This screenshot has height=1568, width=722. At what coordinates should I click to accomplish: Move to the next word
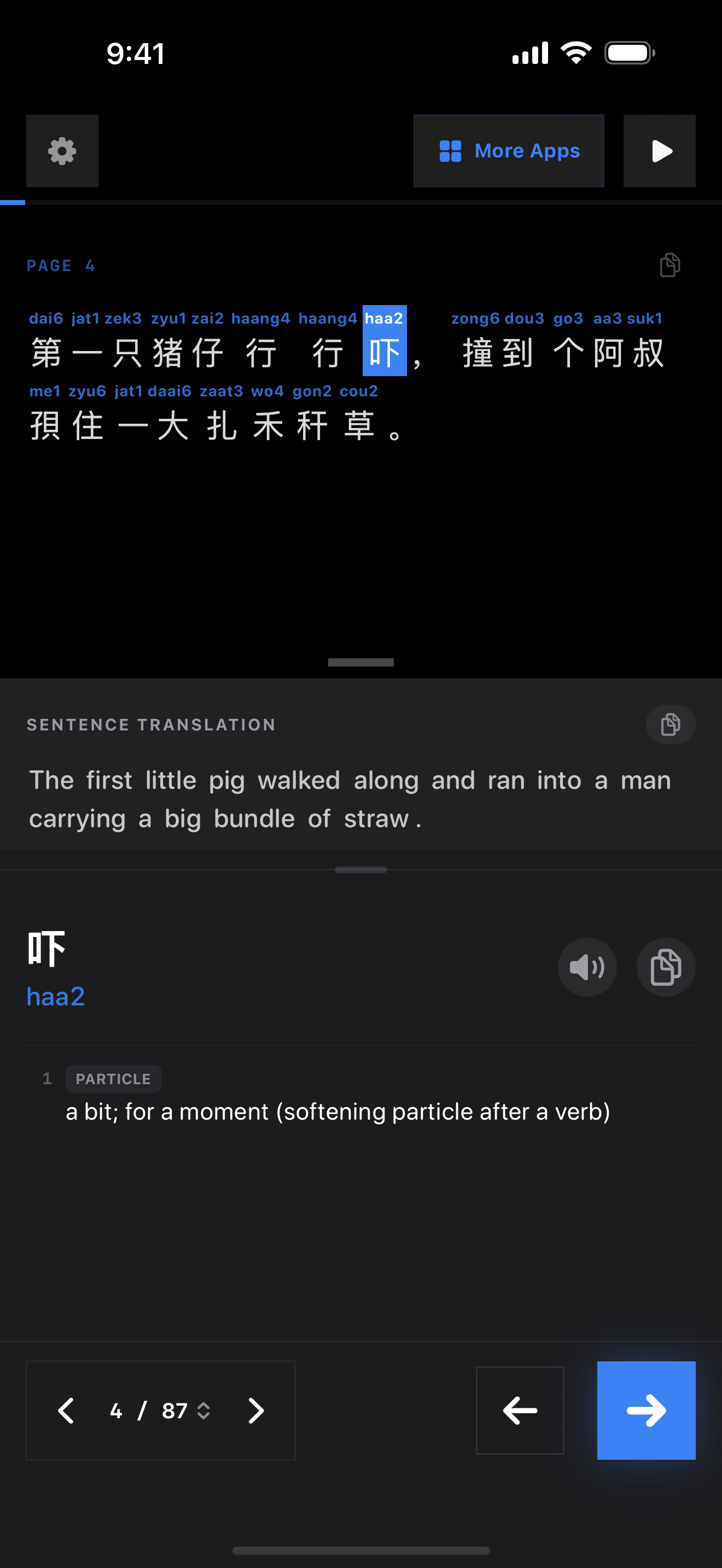pos(646,1411)
